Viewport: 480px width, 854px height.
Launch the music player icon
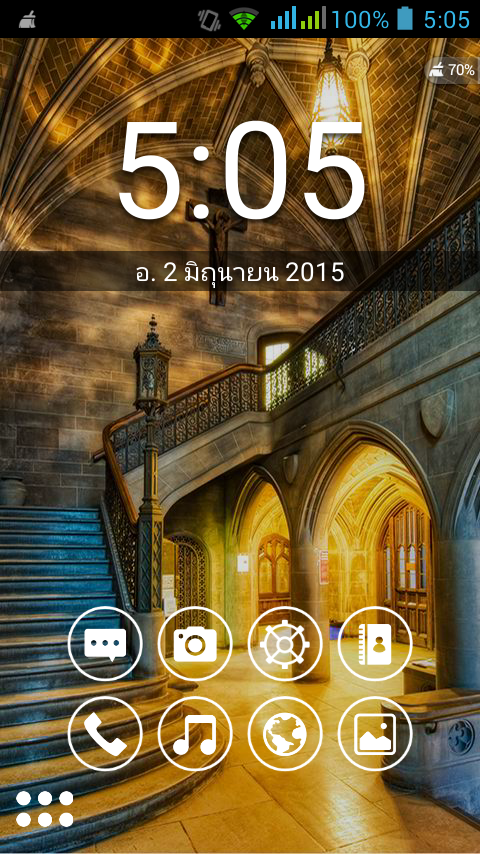[195, 734]
